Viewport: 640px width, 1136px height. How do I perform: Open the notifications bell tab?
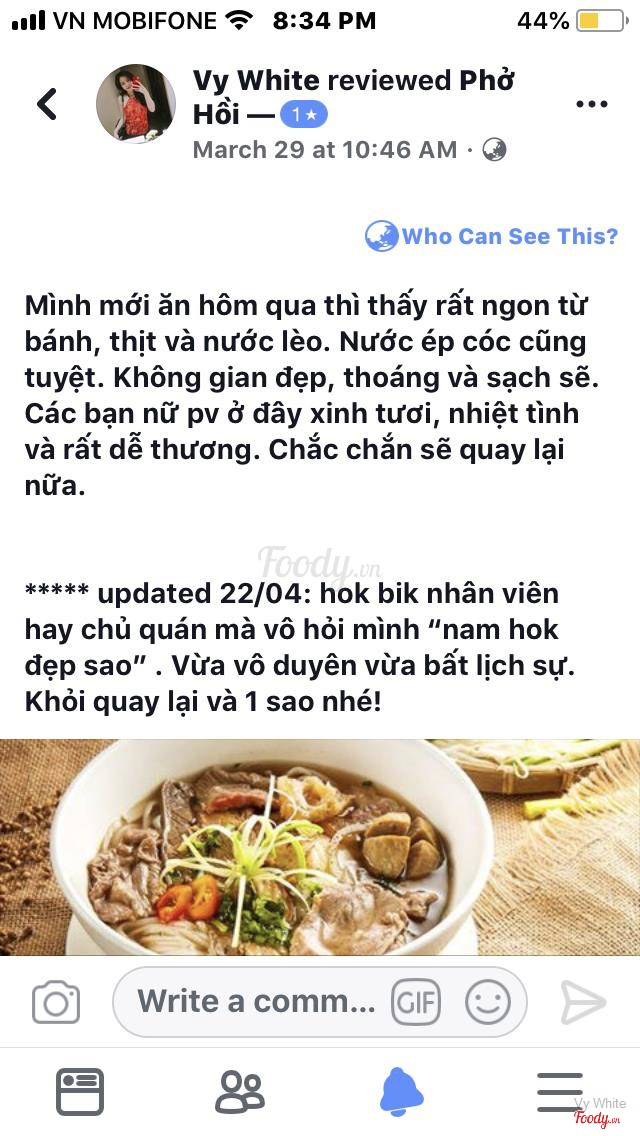[401, 1091]
